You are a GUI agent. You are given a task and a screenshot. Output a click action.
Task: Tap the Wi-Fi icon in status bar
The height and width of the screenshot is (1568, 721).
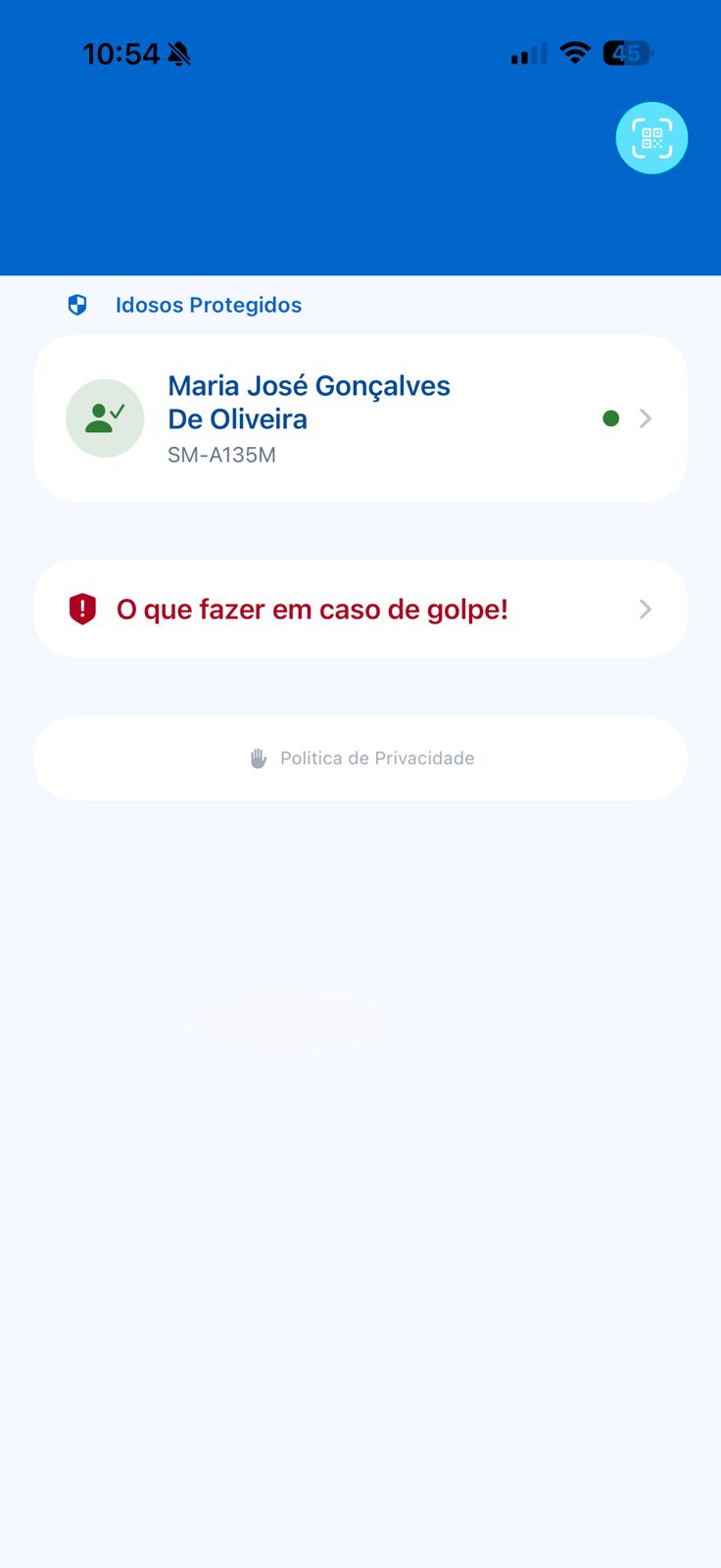[575, 53]
